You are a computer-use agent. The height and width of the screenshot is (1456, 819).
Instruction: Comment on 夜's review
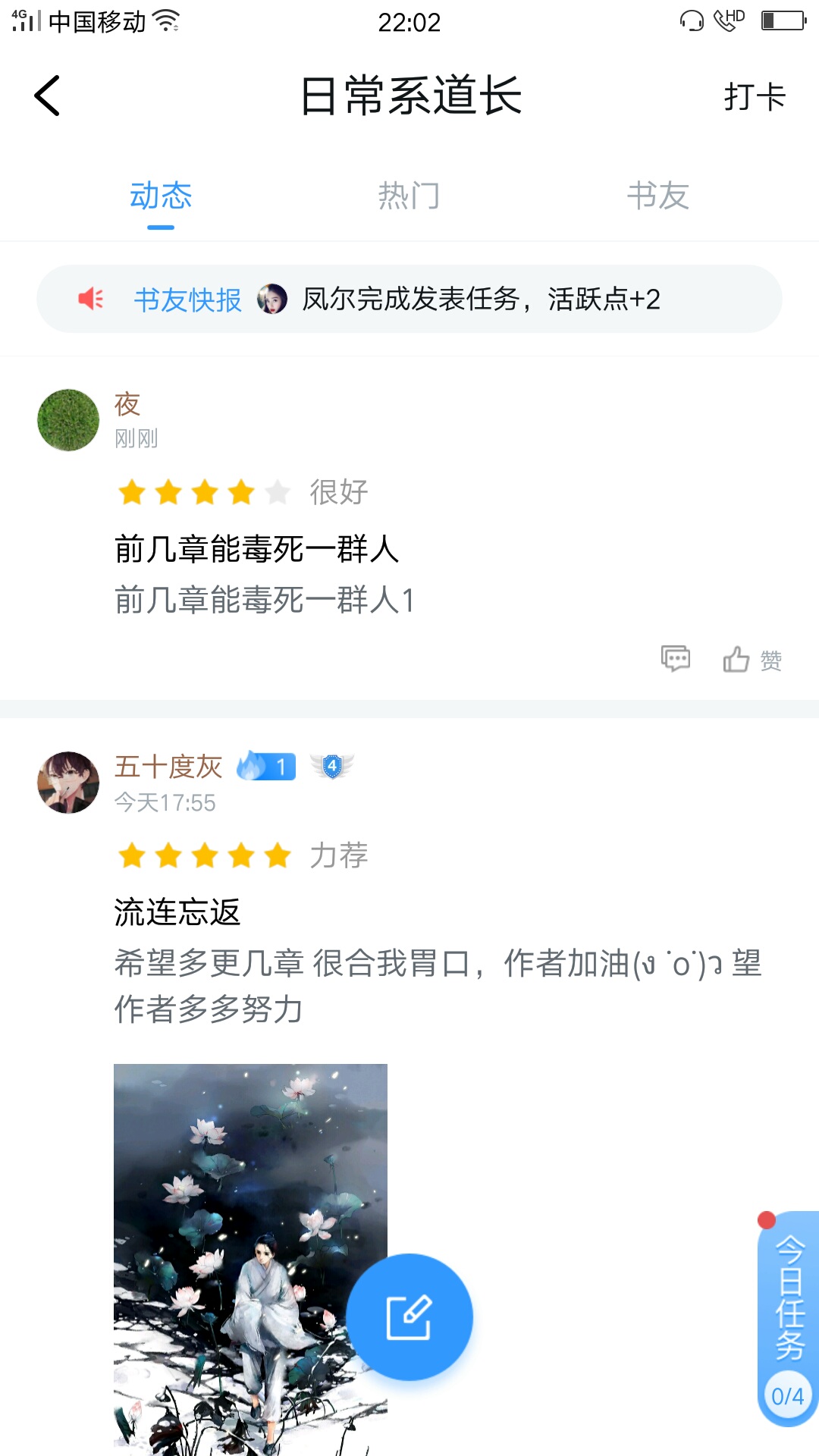coord(675,658)
